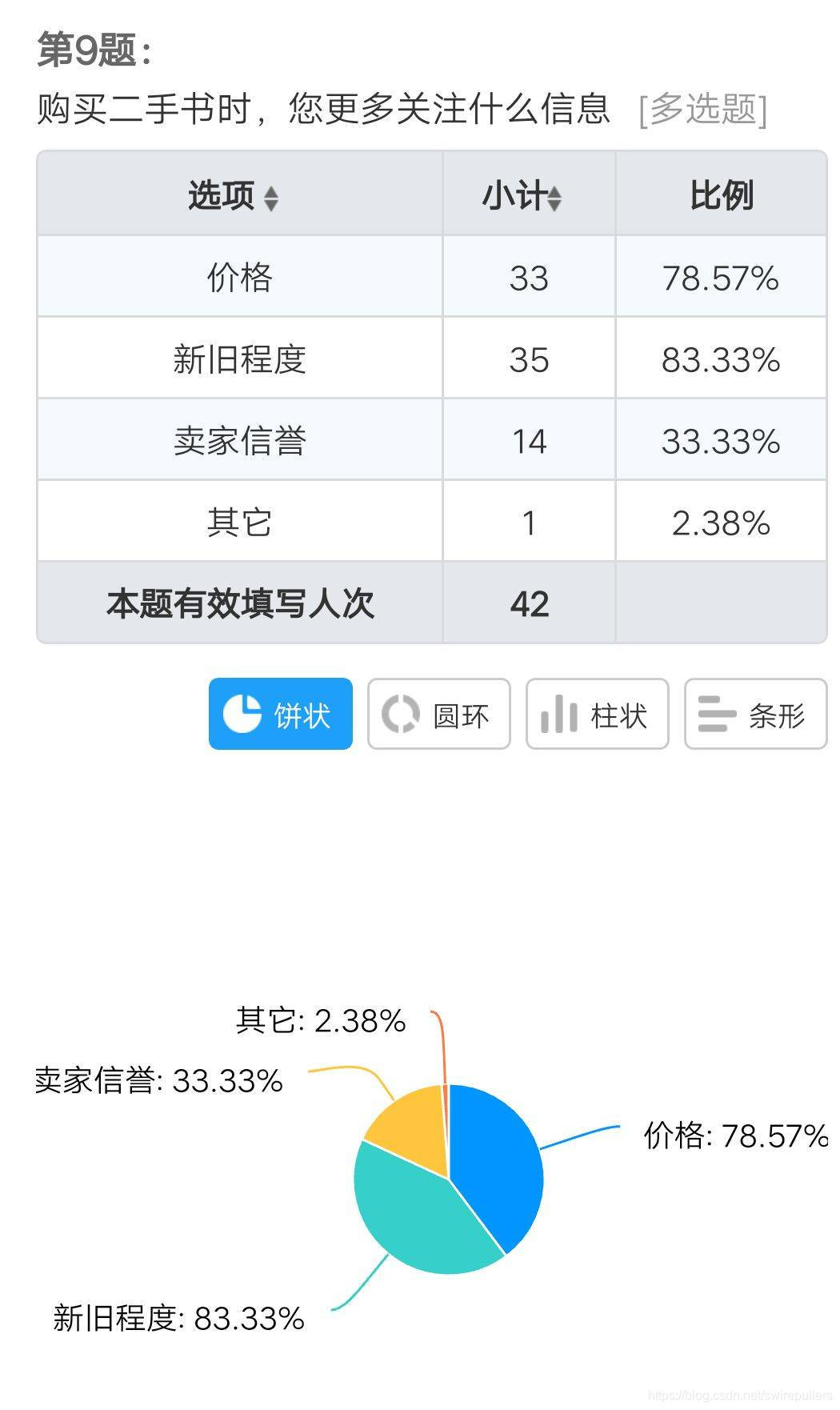The height and width of the screenshot is (1410, 840).
Task: Select the 条形 bar chart view
Action: click(756, 714)
